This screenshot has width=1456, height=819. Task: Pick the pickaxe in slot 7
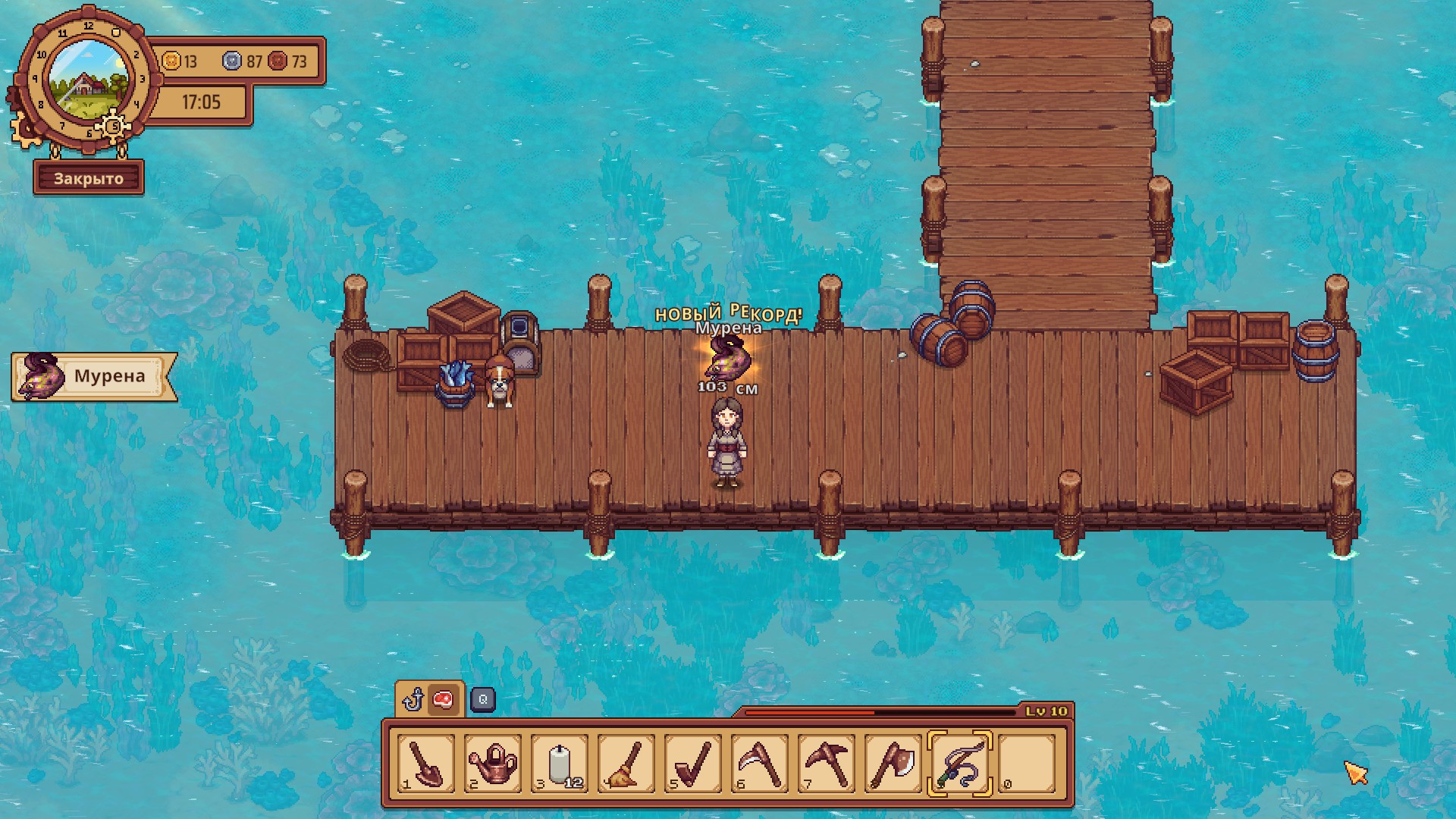(826, 763)
